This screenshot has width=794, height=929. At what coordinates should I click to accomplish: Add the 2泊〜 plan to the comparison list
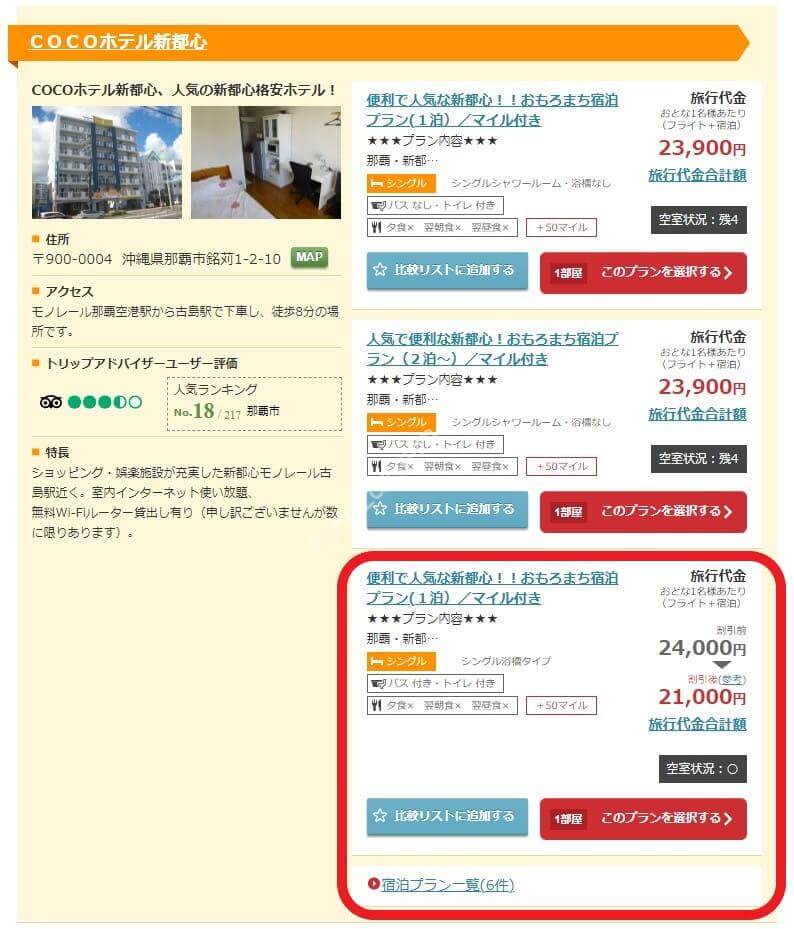447,509
